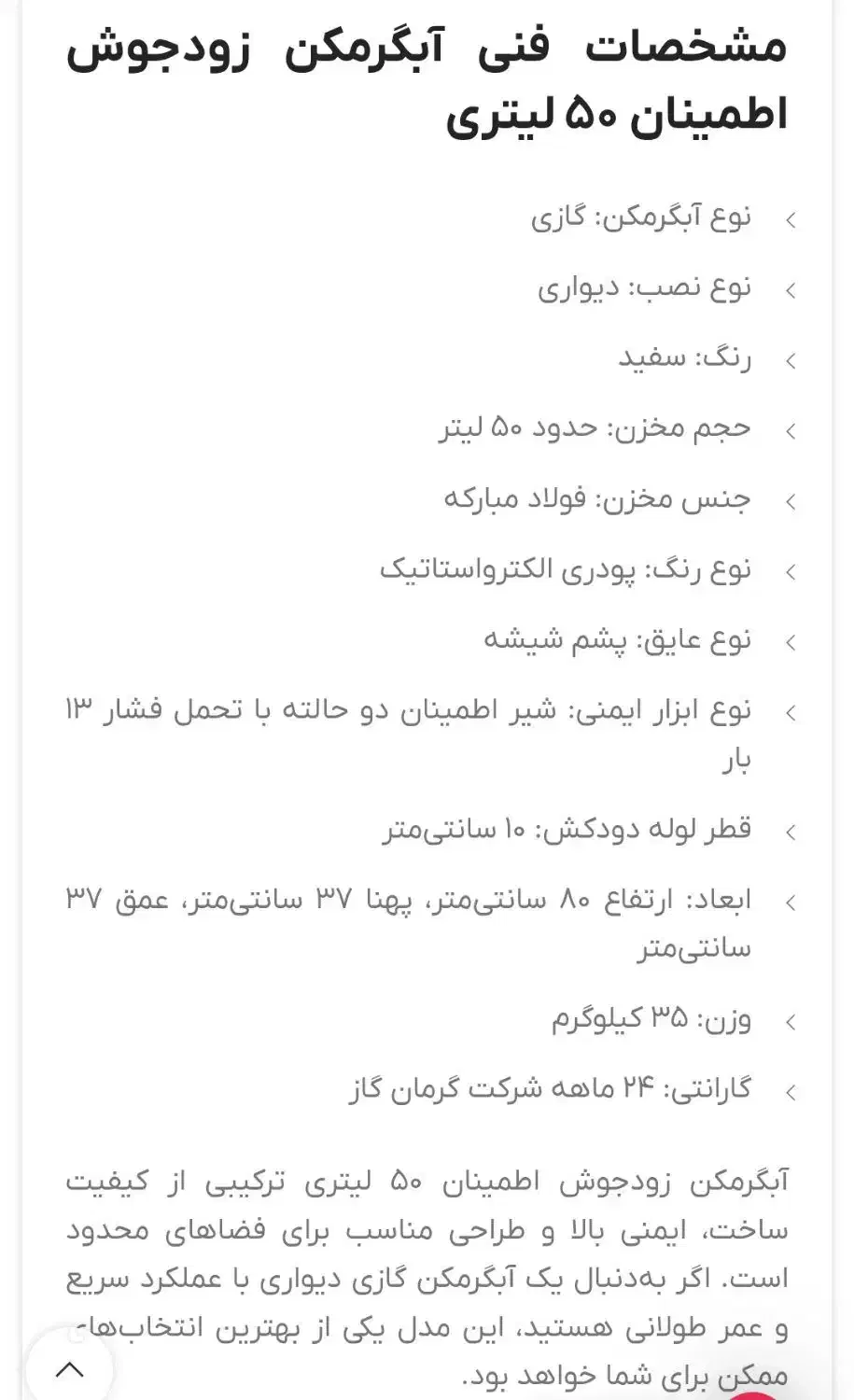
Task: Click the chevron beside جنس مخزن: فولاد مبارکه
Action: (x=792, y=500)
